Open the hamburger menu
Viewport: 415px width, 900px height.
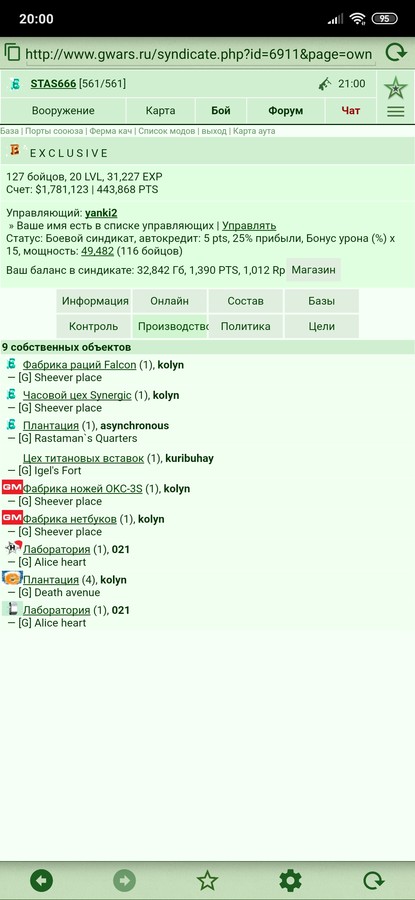coord(395,111)
